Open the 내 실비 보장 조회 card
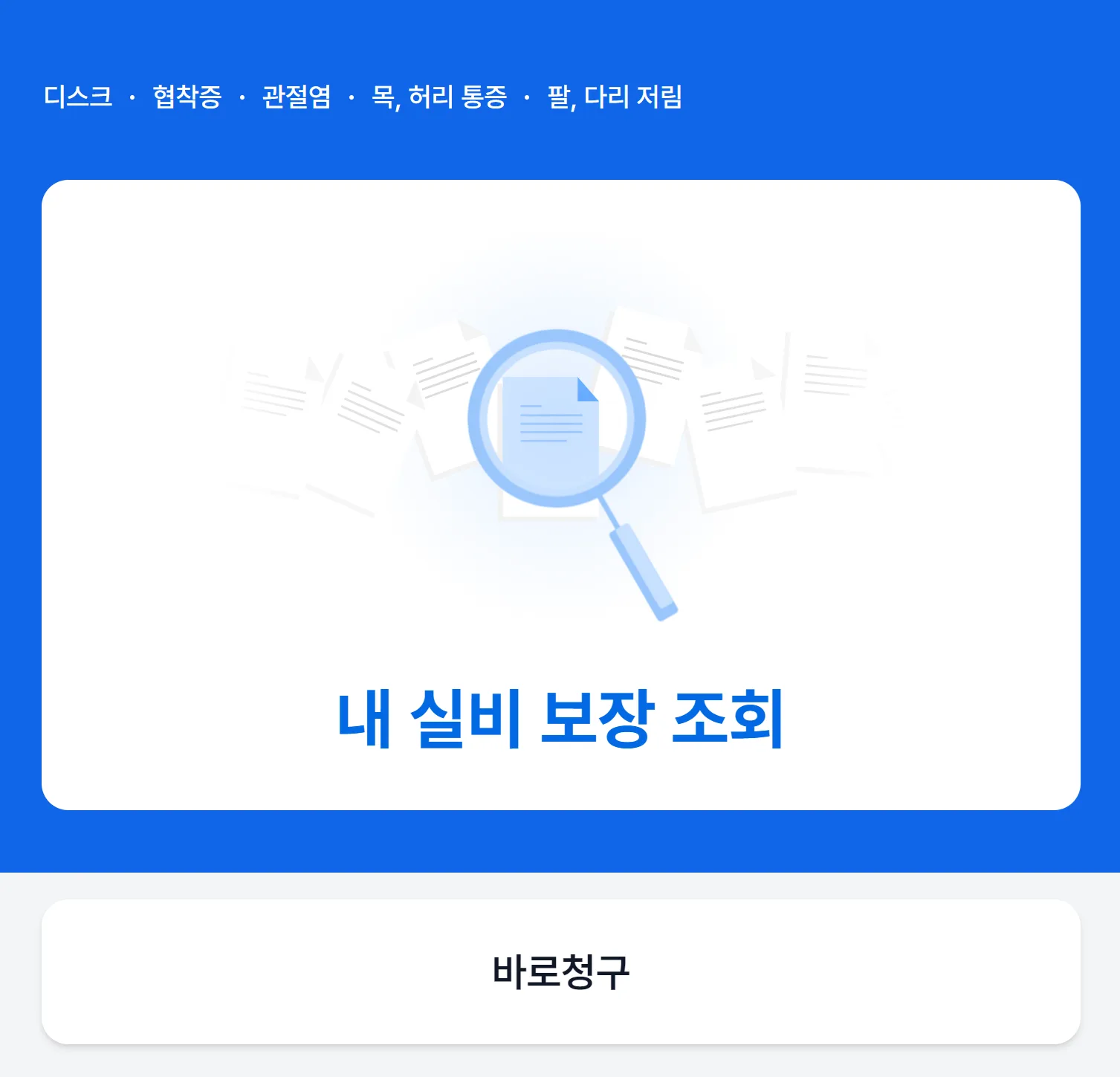The image size is (1120, 1077). (560, 494)
